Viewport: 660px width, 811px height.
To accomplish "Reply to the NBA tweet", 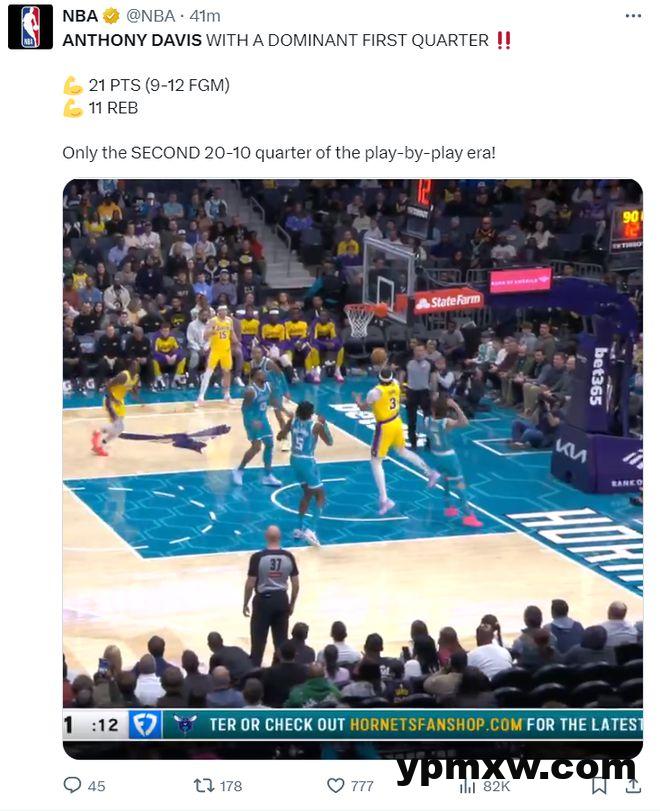I will click(x=73, y=785).
